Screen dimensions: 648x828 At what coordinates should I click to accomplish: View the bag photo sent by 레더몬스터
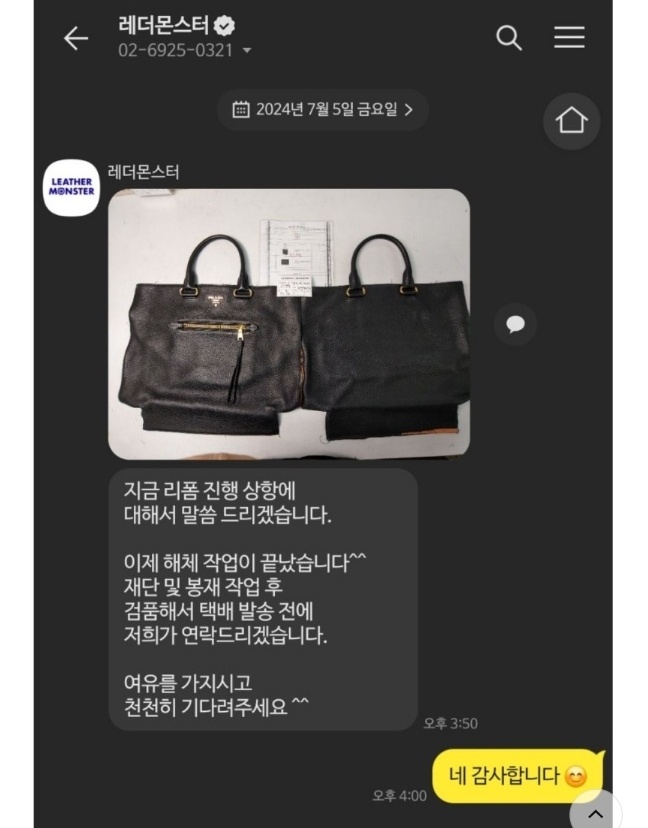click(x=288, y=323)
